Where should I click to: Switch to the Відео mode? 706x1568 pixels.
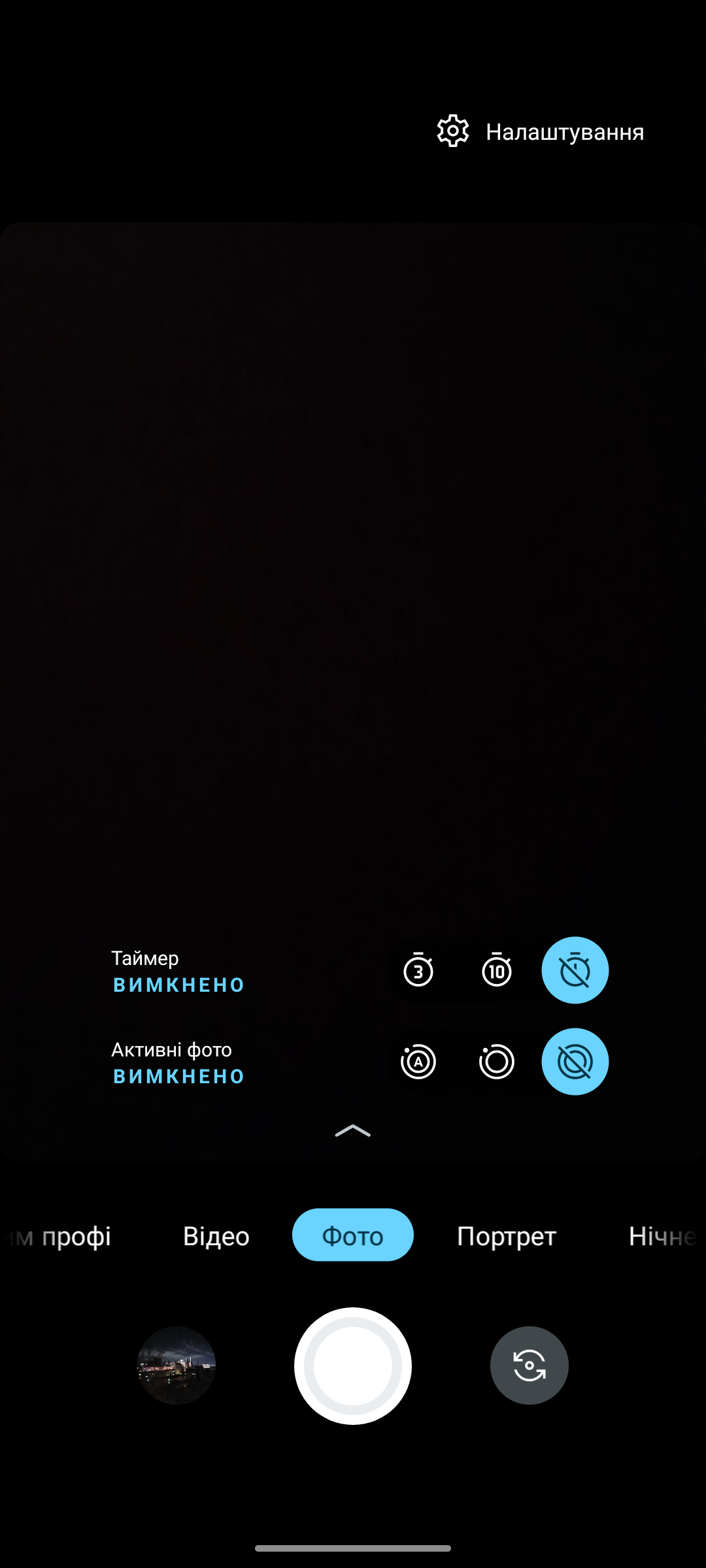pyautogui.click(x=216, y=1235)
